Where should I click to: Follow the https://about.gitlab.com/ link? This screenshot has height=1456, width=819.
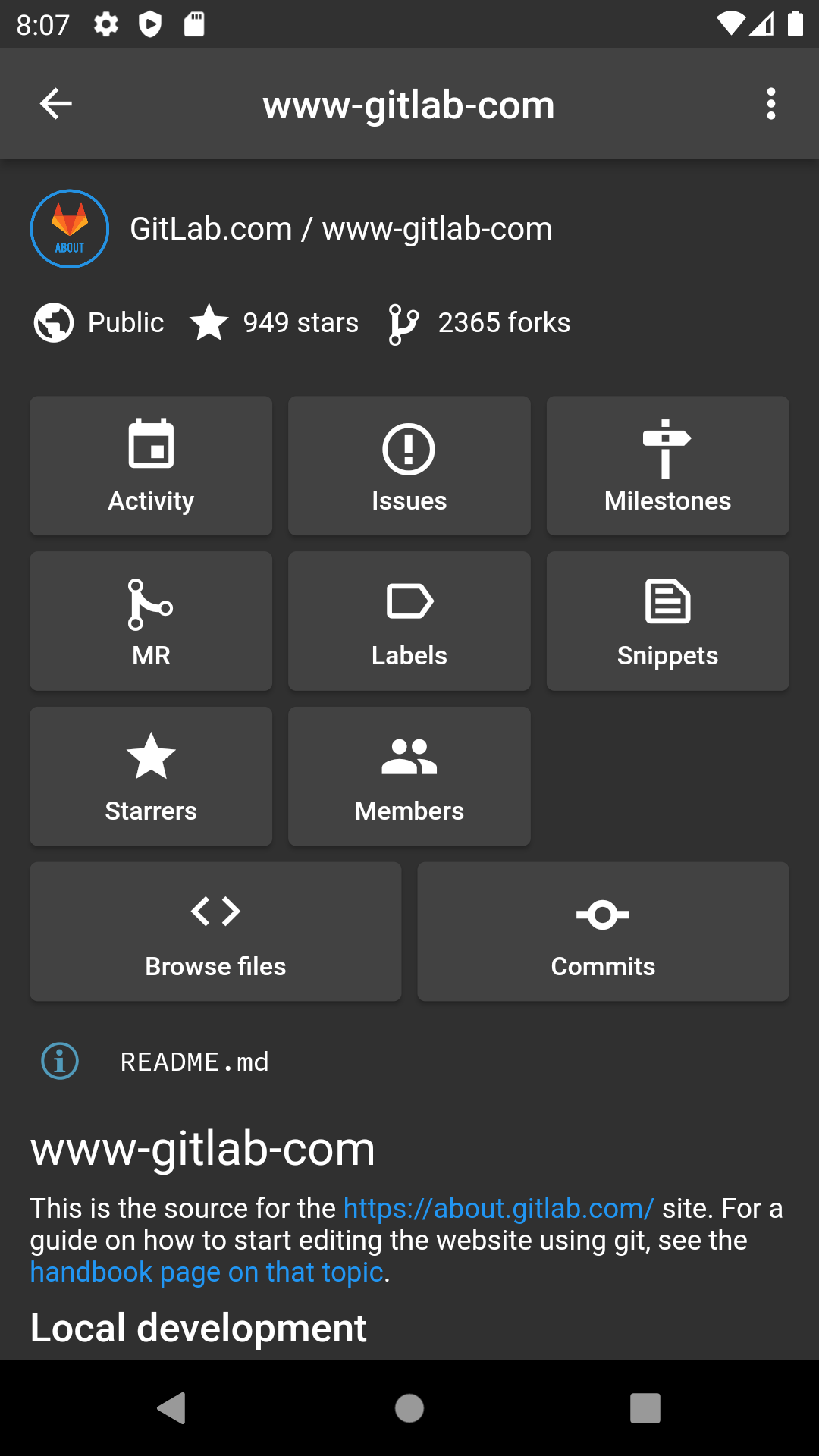point(498,1208)
